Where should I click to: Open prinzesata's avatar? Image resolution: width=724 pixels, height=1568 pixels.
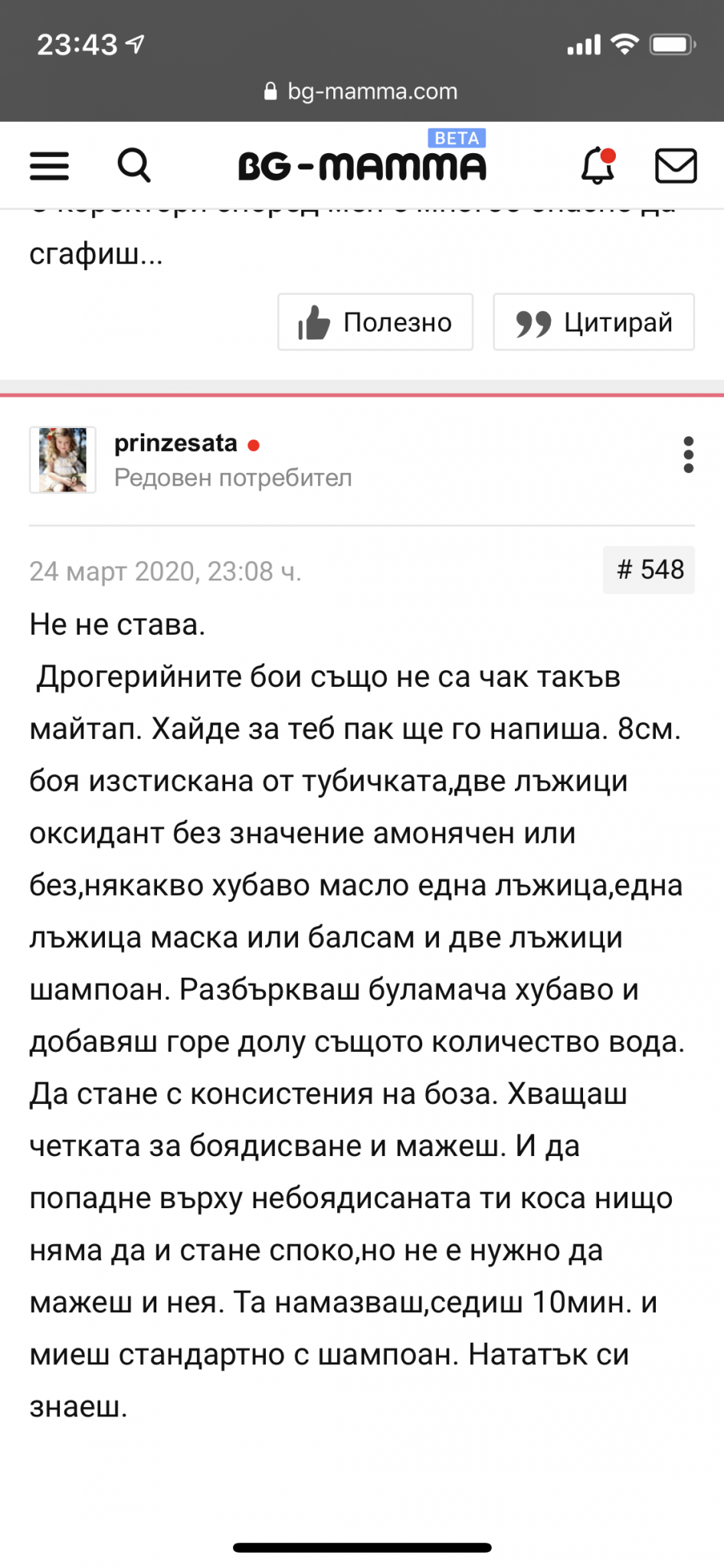point(63,459)
